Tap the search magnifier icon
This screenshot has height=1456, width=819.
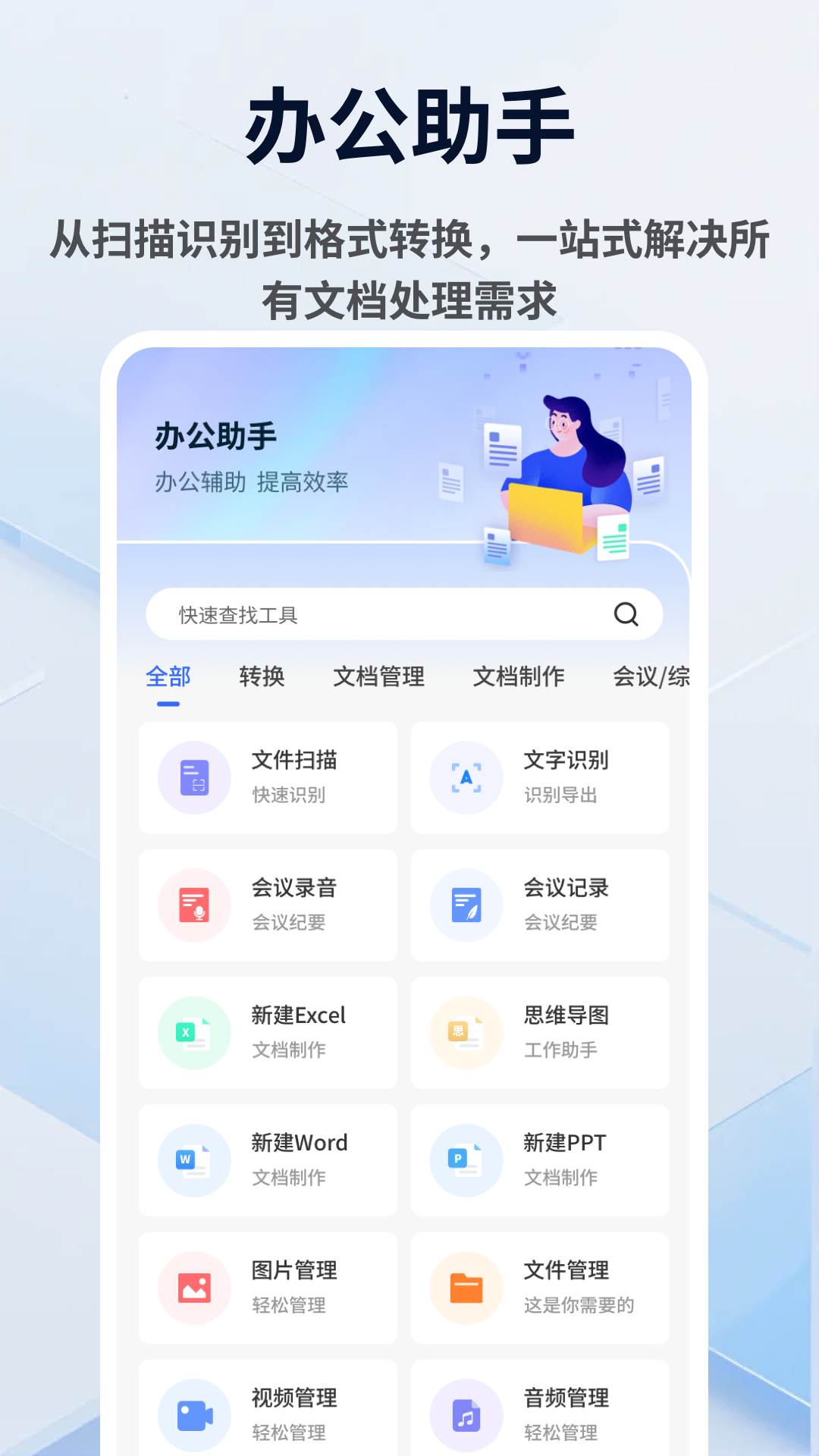[625, 614]
